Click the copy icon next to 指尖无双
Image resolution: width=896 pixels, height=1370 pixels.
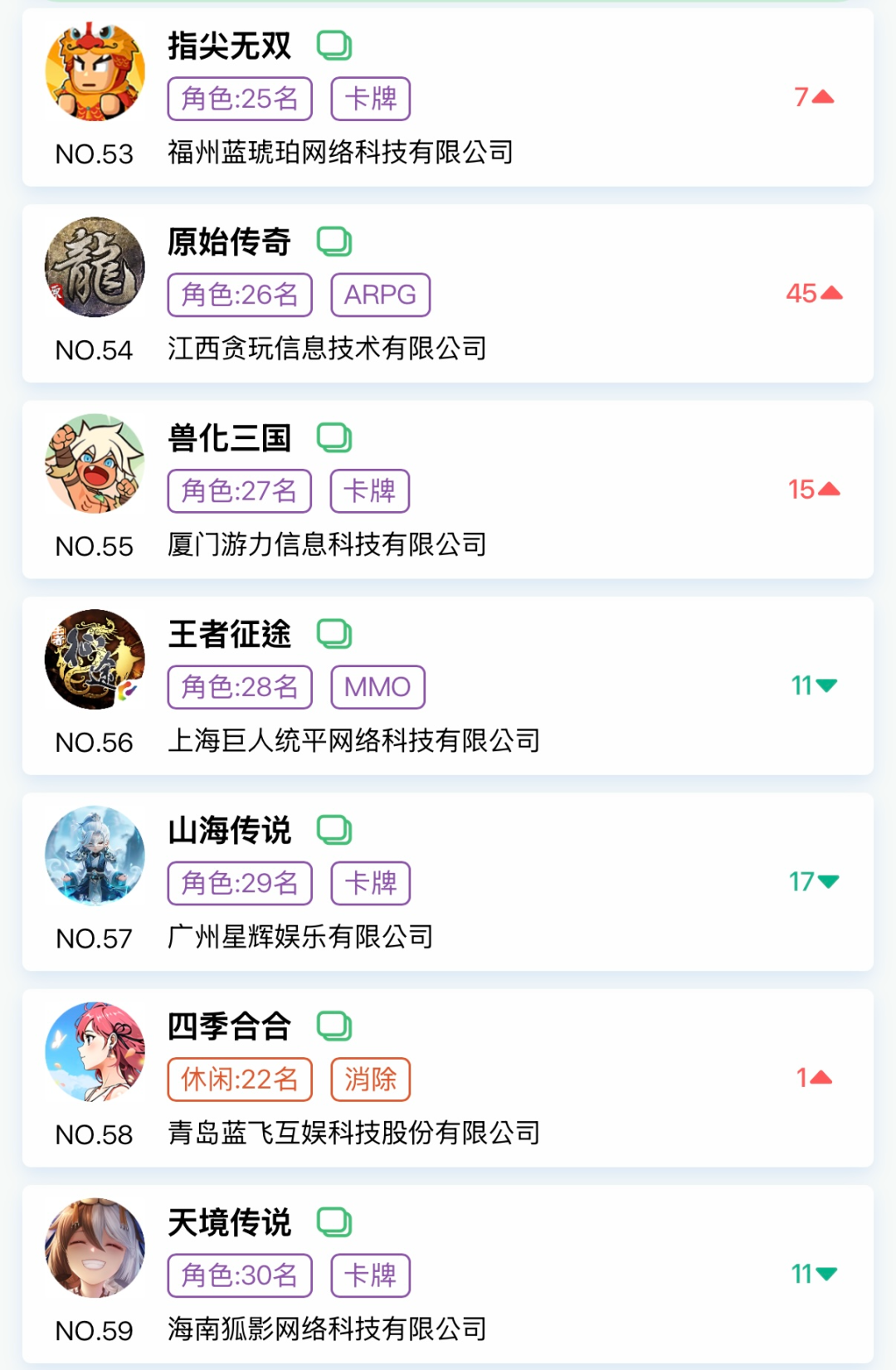point(334,46)
